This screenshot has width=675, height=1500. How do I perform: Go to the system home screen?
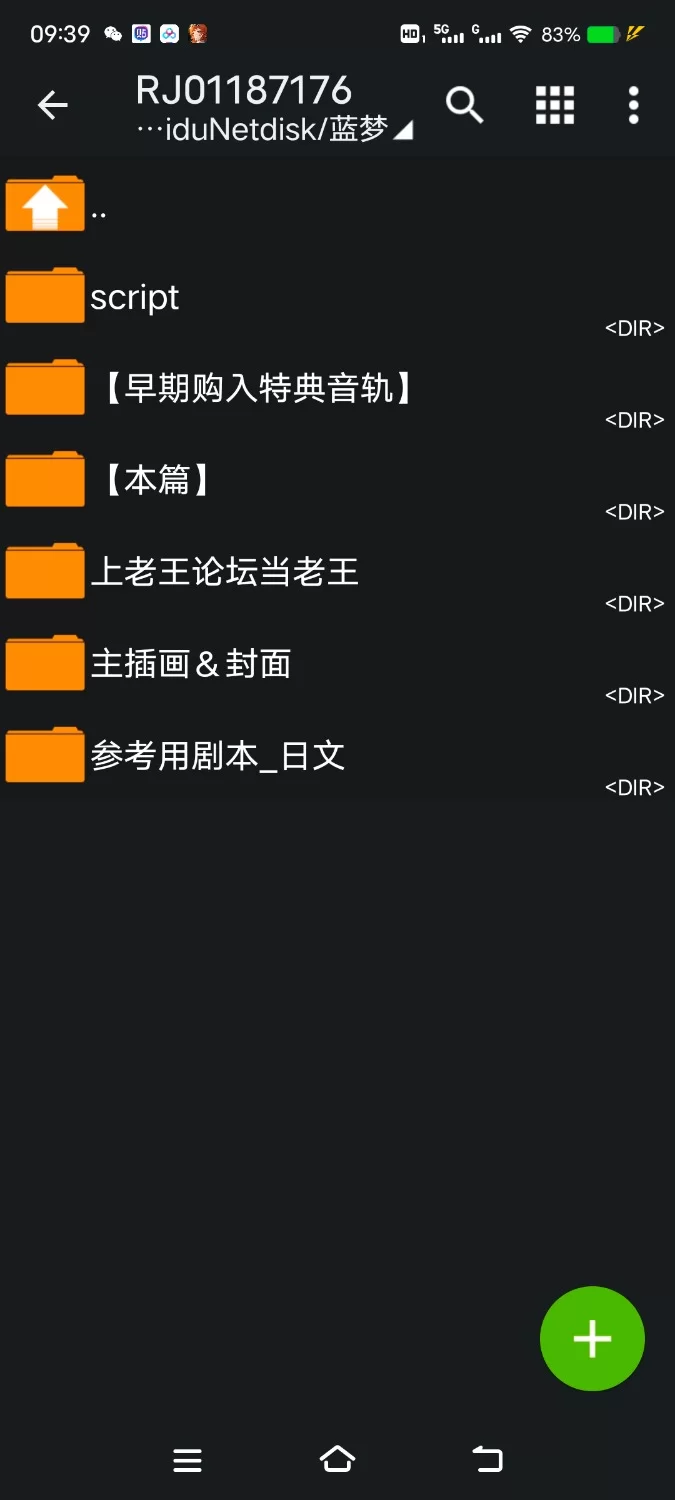pos(337,1460)
